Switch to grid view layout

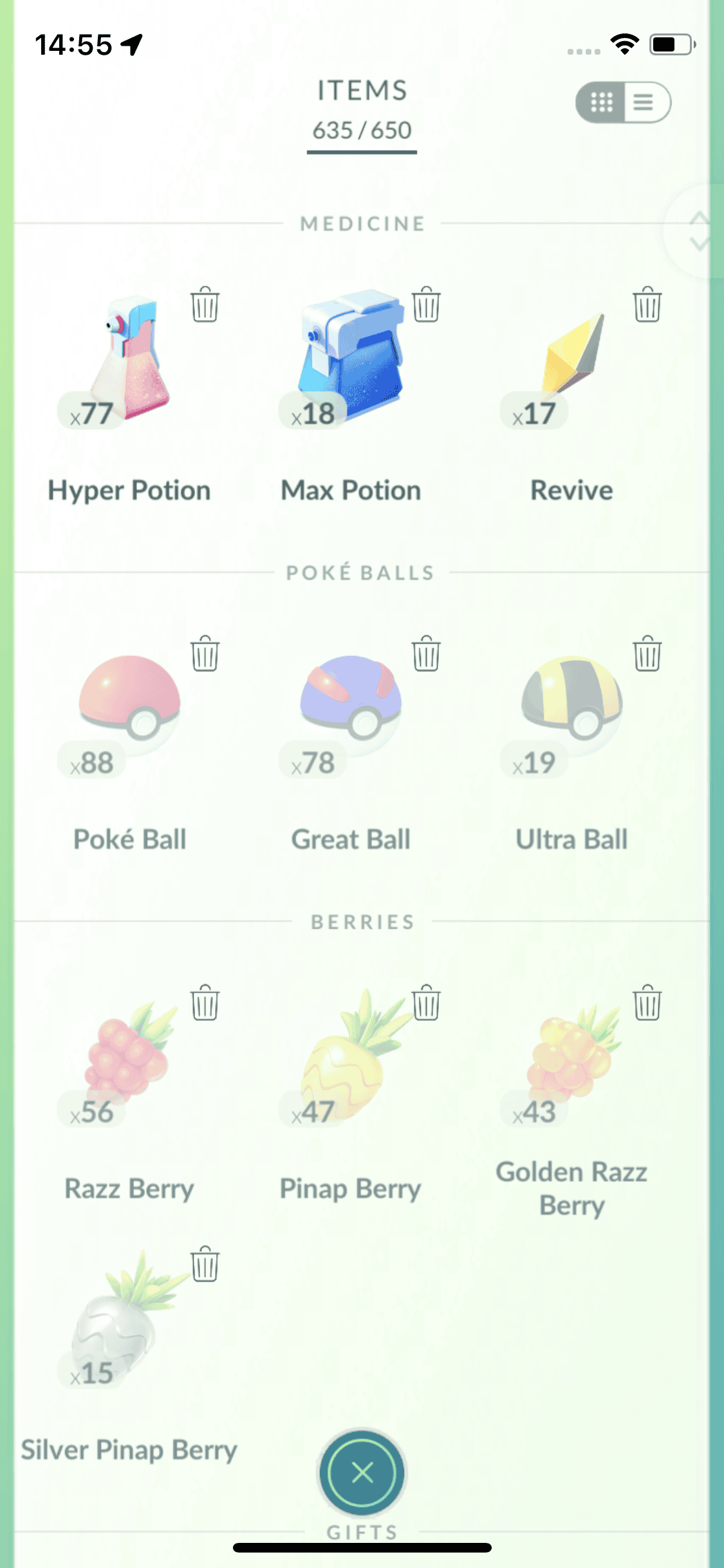tap(602, 102)
